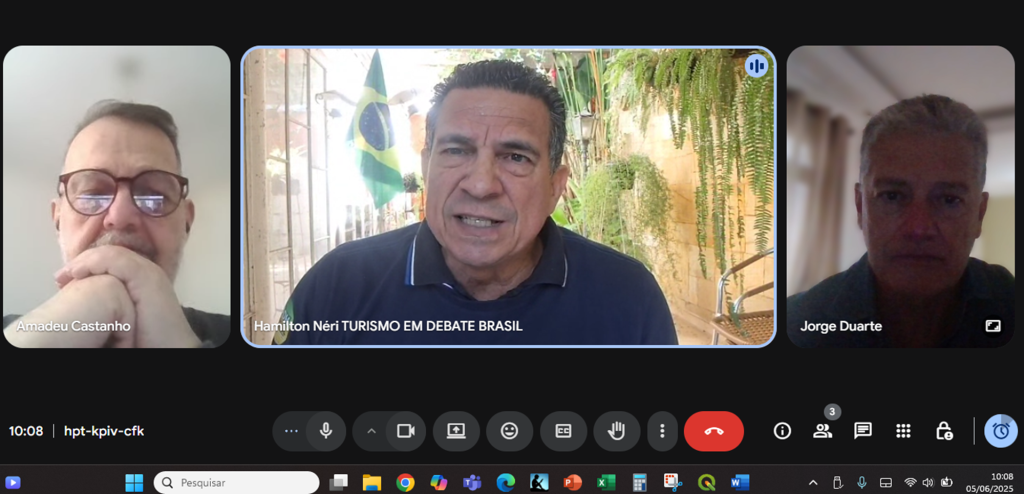Leave the call

point(713,431)
